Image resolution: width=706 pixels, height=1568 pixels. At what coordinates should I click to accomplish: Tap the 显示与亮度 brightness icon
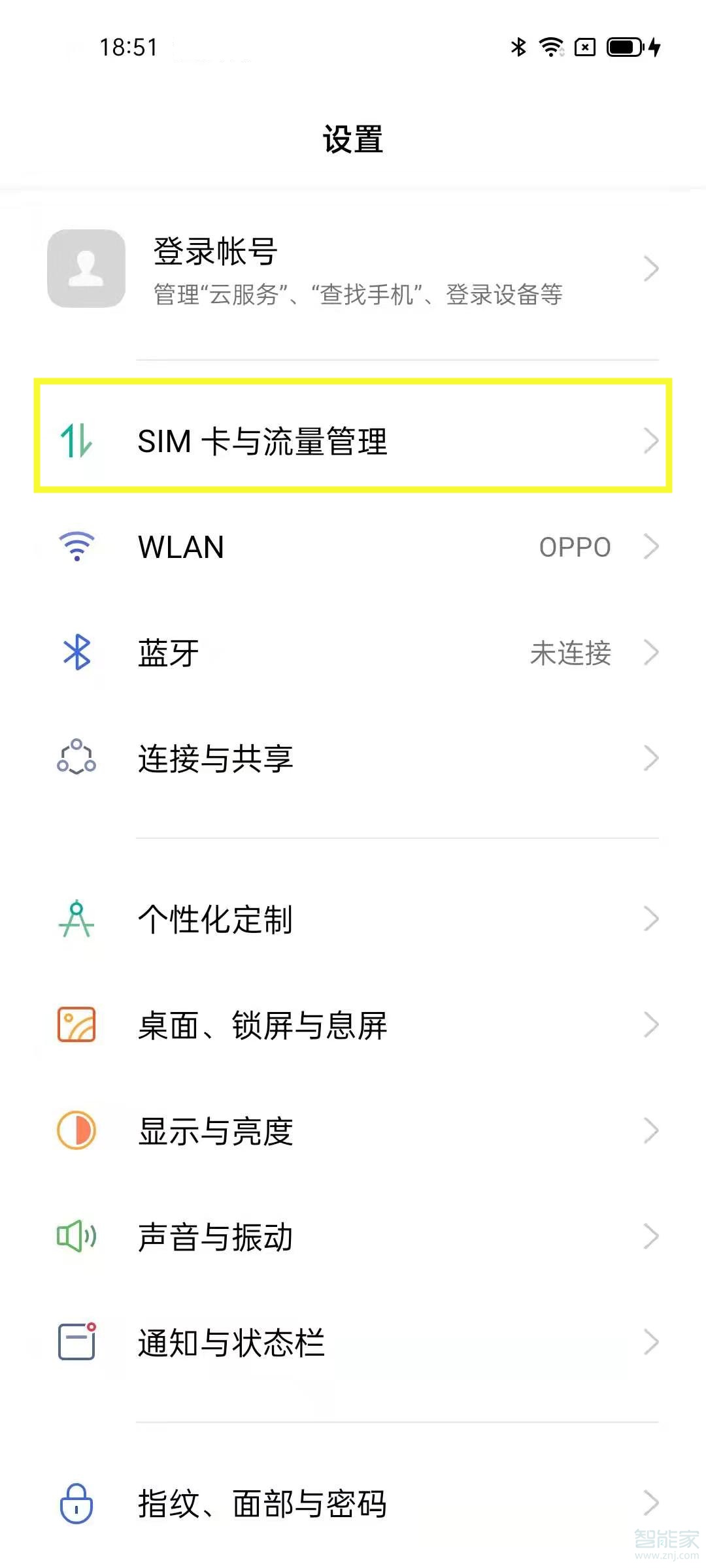(76, 1130)
